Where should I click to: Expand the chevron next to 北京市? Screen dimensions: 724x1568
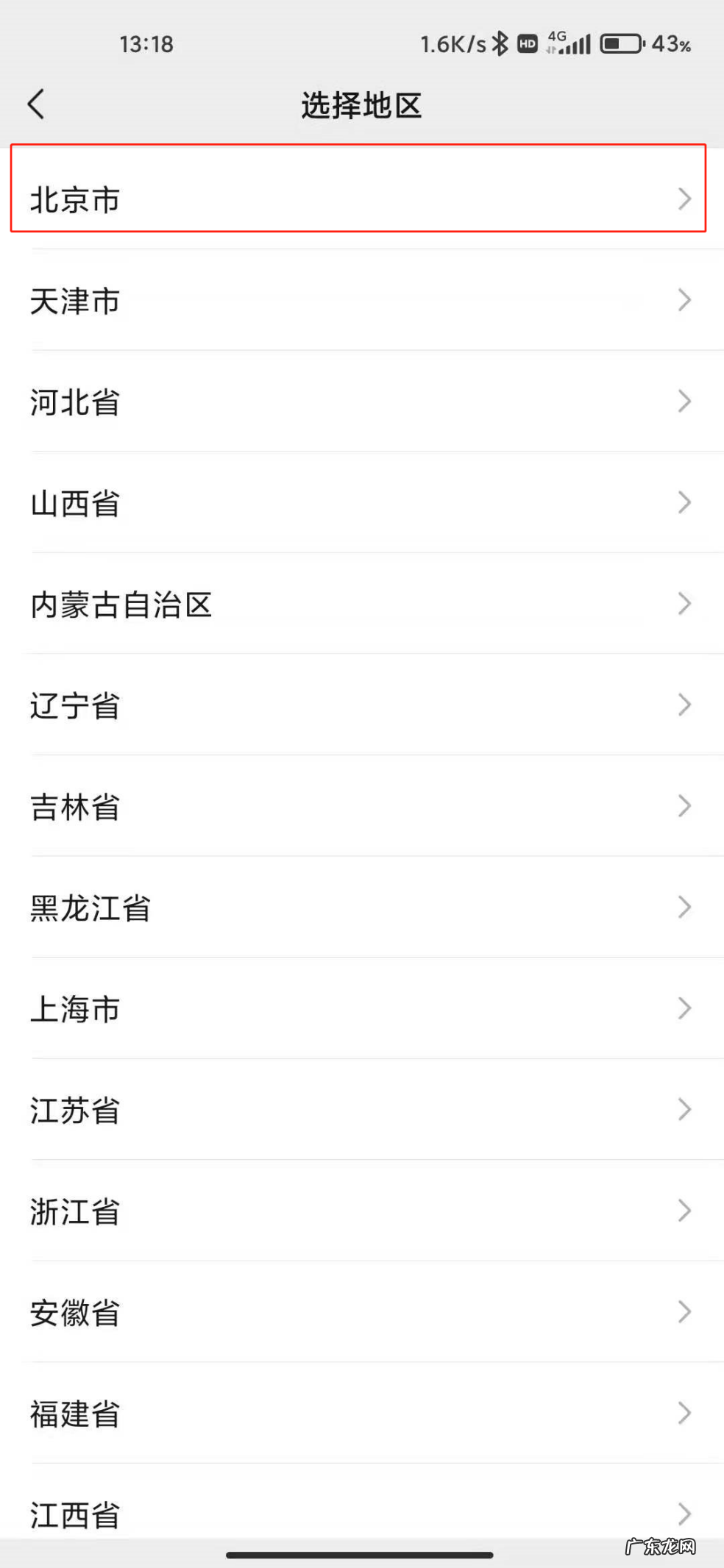pyautogui.click(x=684, y=199)
